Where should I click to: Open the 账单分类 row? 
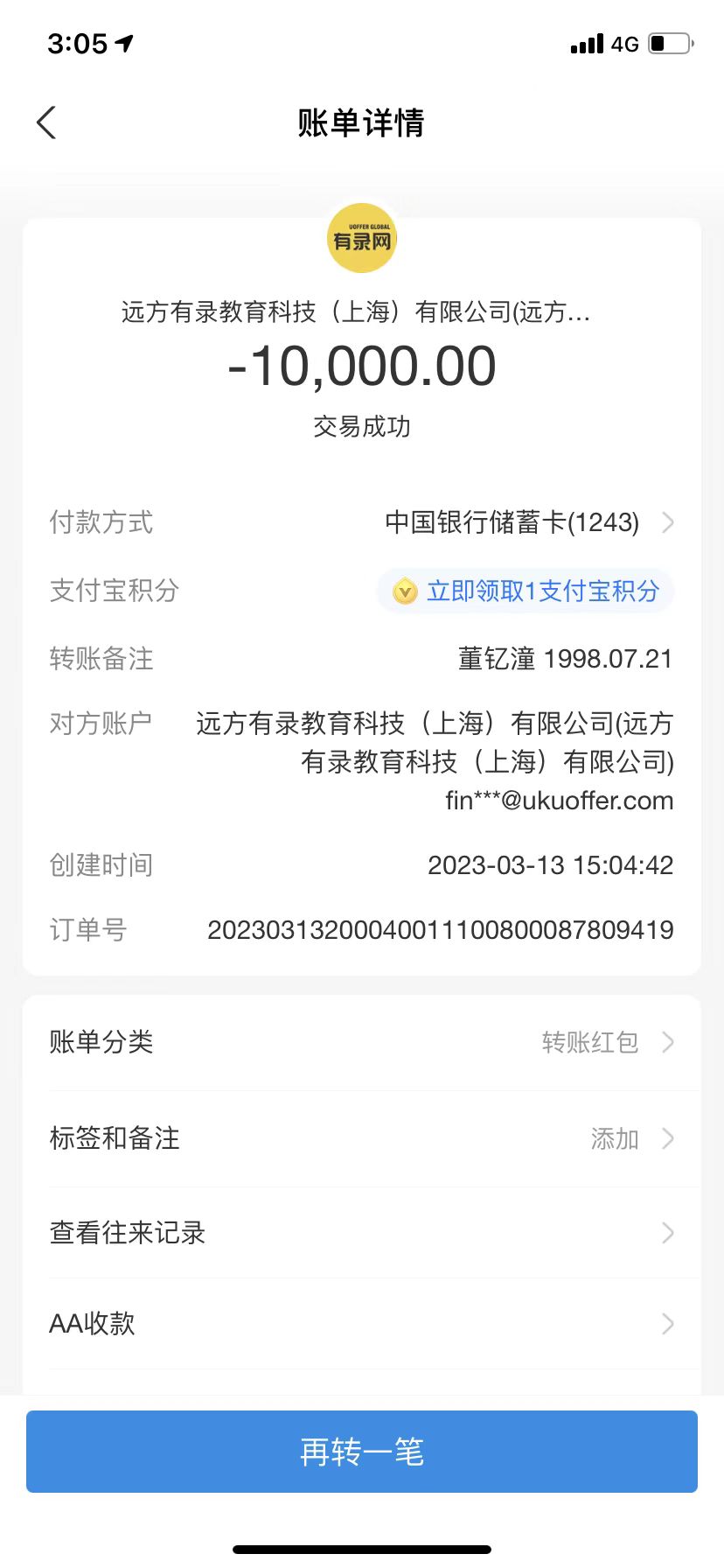362,1042
